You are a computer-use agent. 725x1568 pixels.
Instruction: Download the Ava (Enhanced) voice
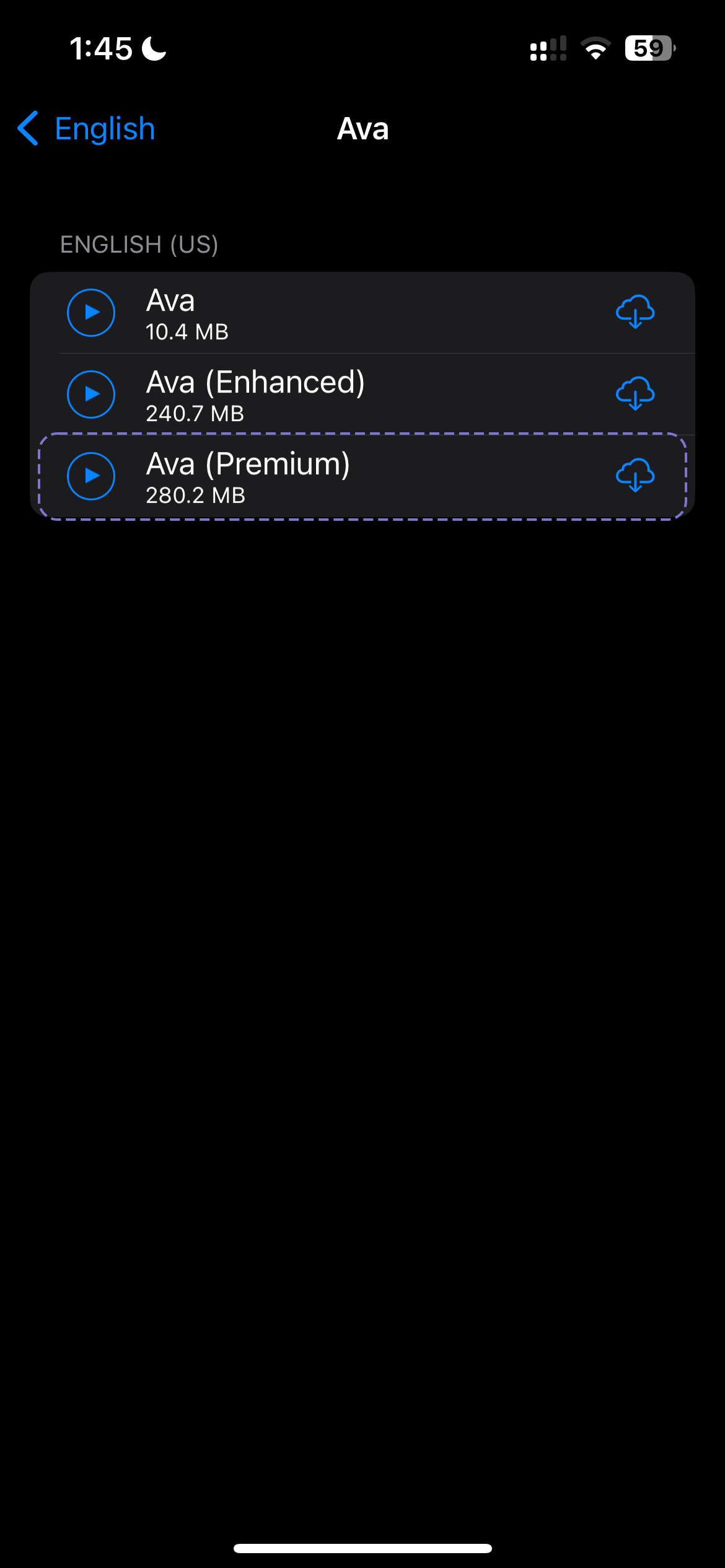[x=635, y=394]
